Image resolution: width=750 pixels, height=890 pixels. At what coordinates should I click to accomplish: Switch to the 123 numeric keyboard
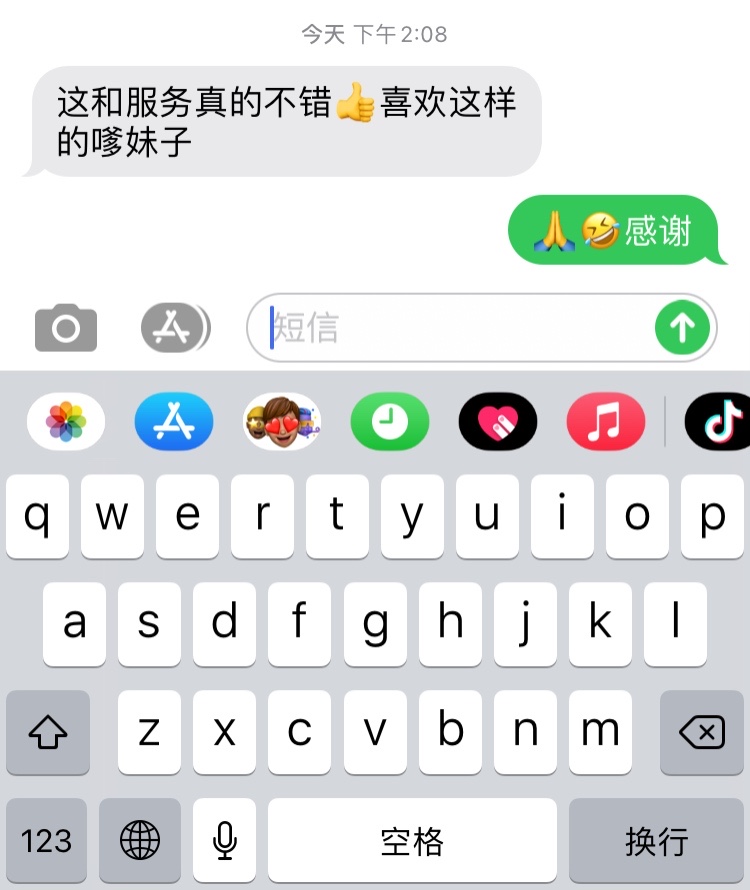click(x=47, y=841)
